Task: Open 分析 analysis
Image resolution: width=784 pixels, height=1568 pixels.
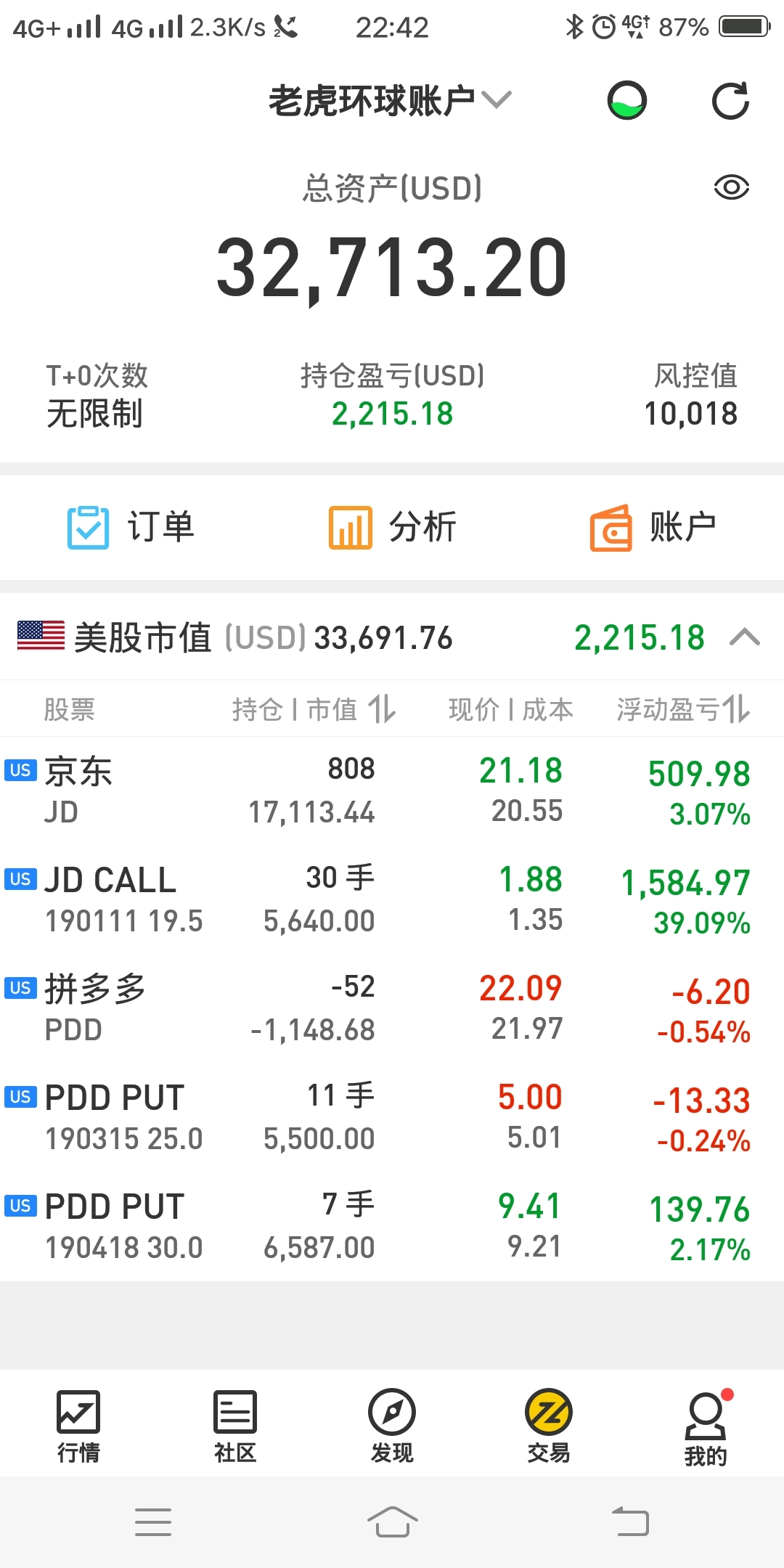Action: (x=392, y=527)
